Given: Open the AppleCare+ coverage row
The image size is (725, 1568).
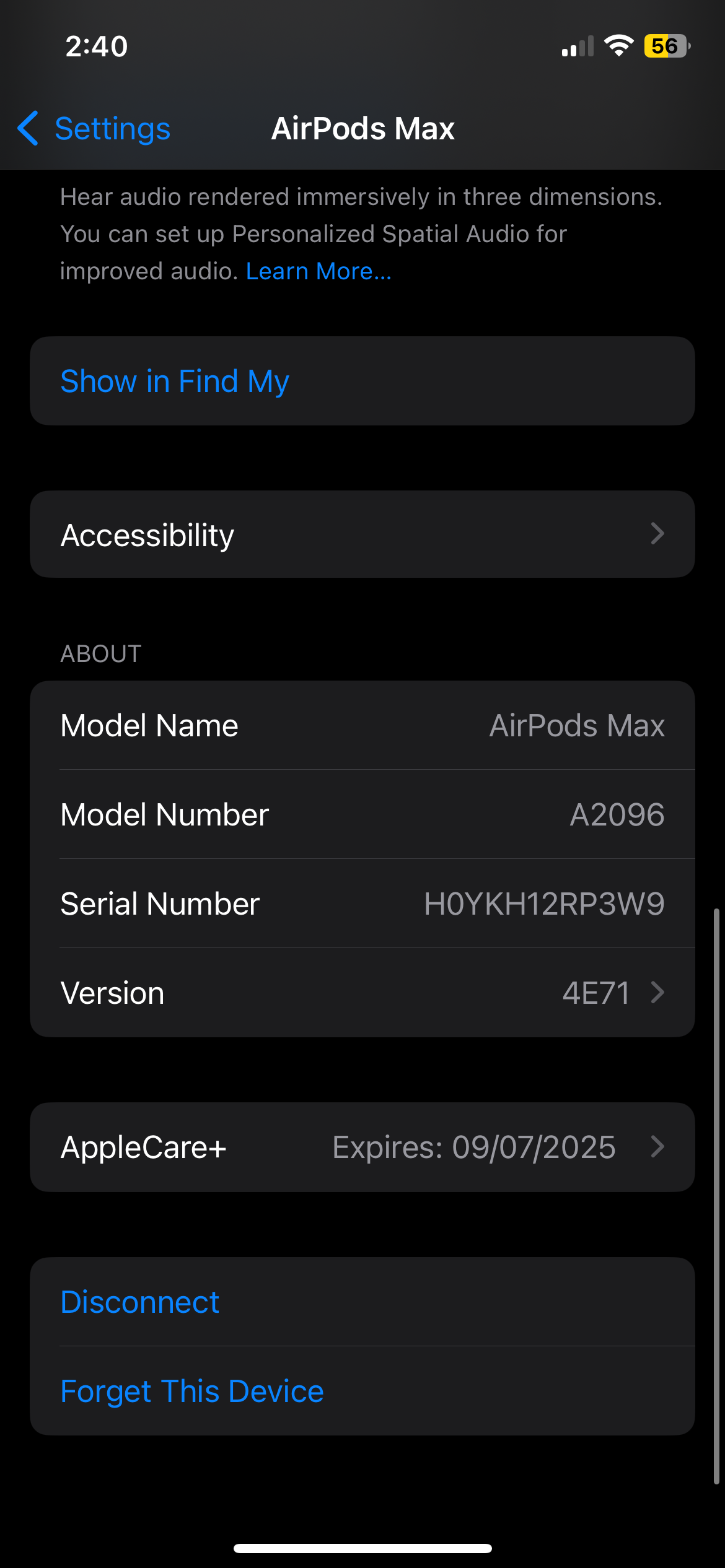Looking at the screenshot, I should tap(362, 1148).
